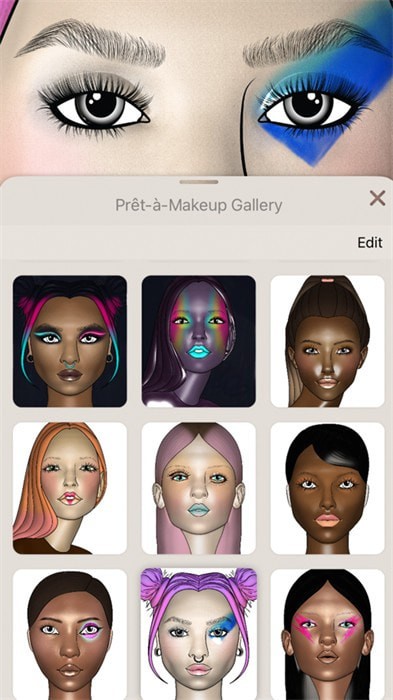
Task: Open the high ponytail brown-skin look
Action: pyautogui.click(x=327, y=341)
